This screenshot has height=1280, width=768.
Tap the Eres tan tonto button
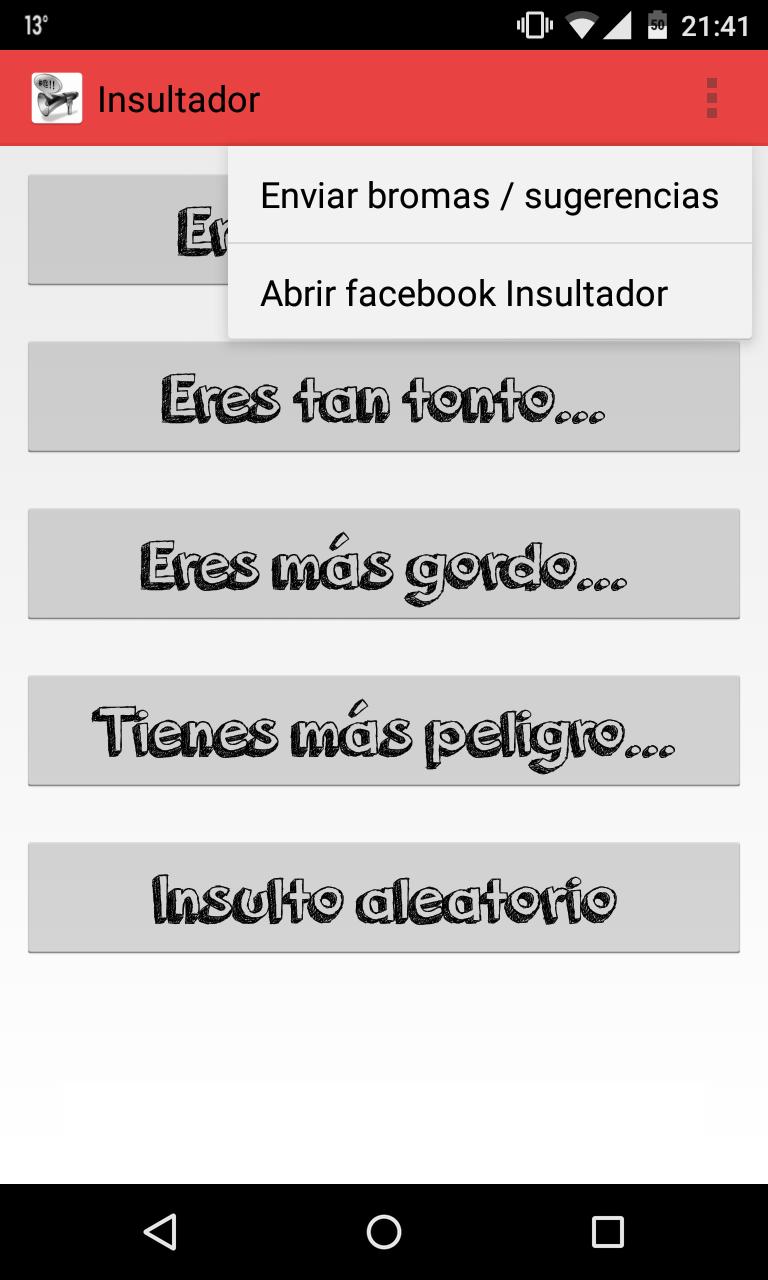tap(383, 396)
